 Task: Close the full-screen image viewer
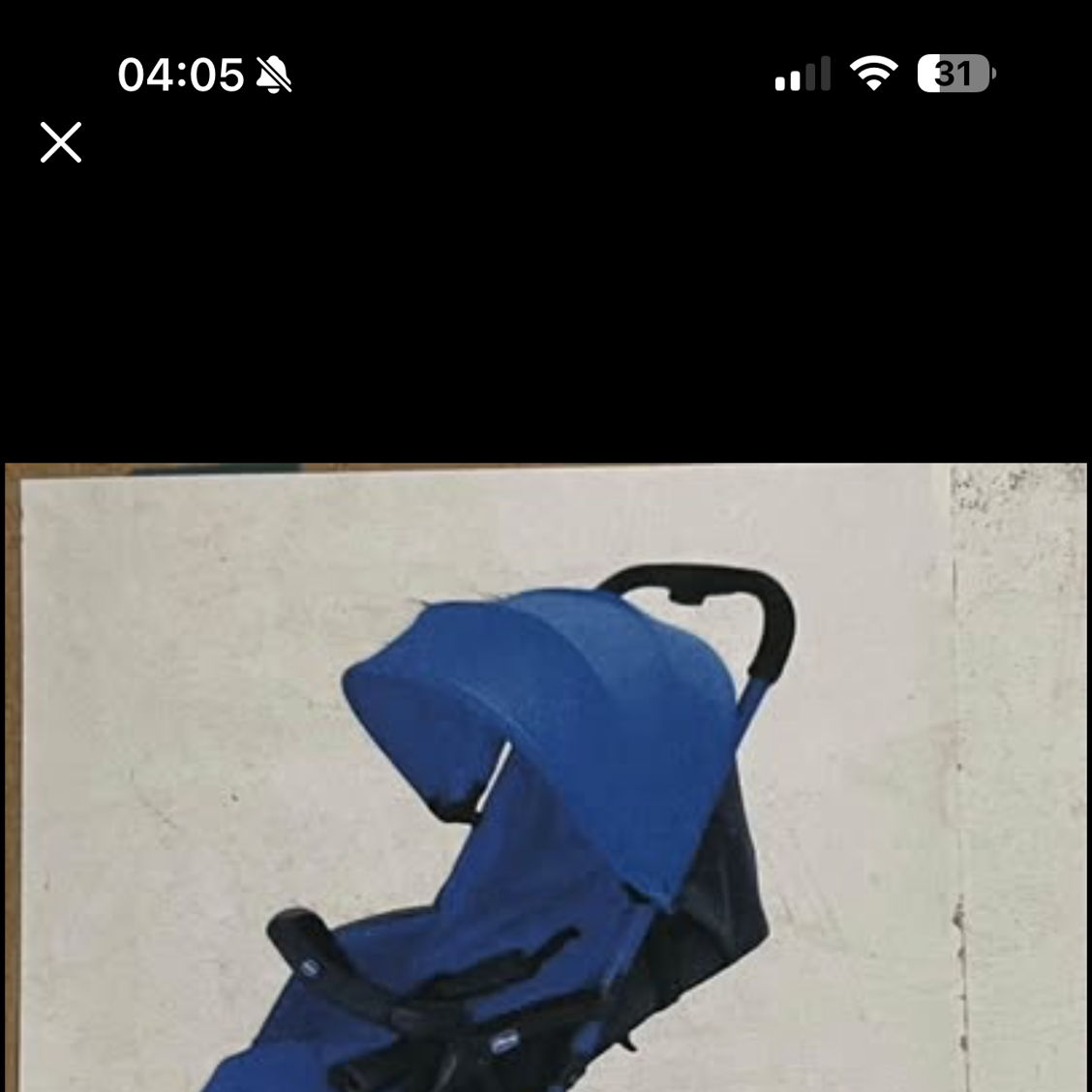tap(61, 142)
